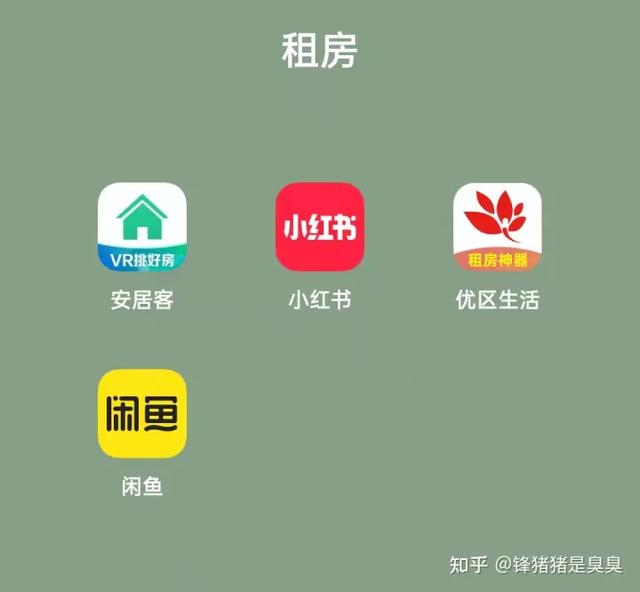Launch the 闲鱼 app

[142, 413]
